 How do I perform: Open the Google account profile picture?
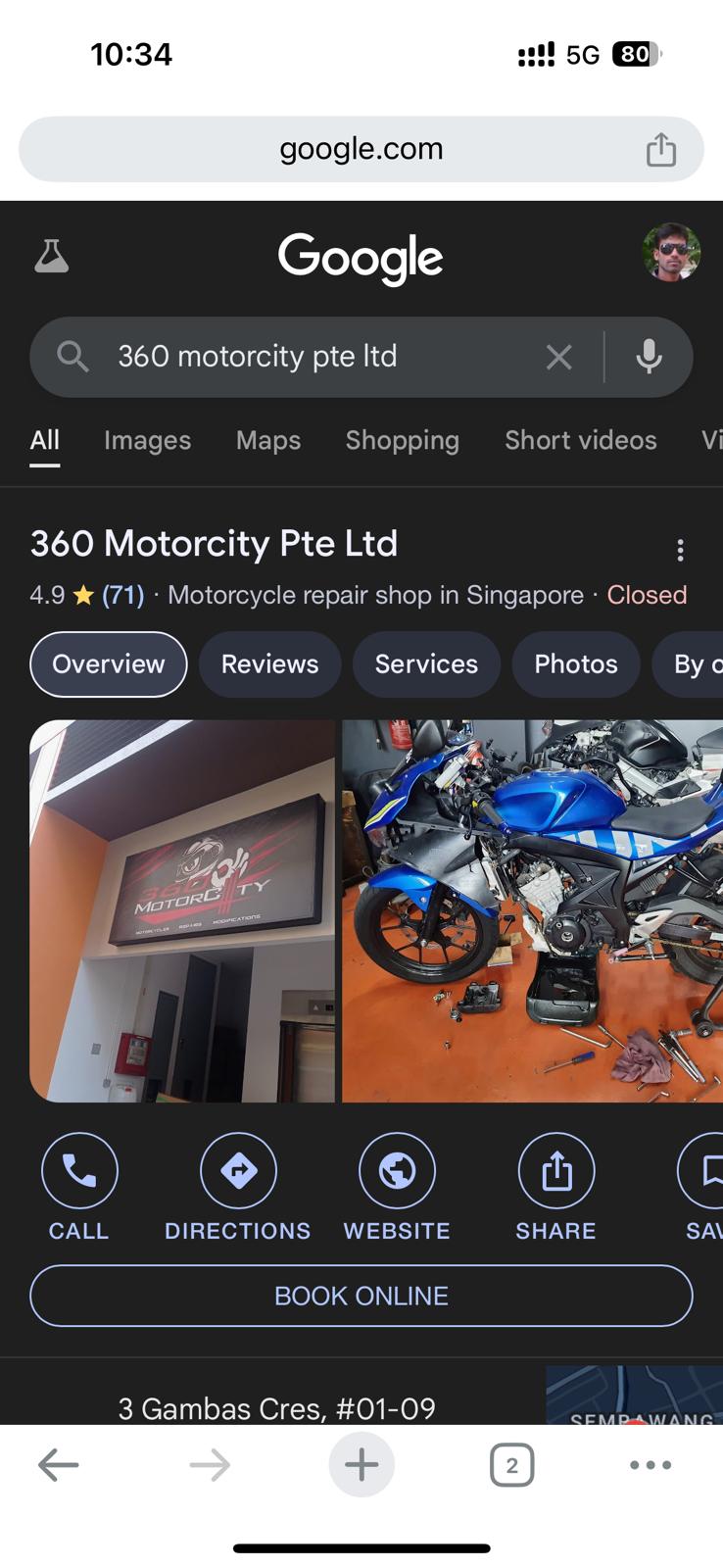671,253
